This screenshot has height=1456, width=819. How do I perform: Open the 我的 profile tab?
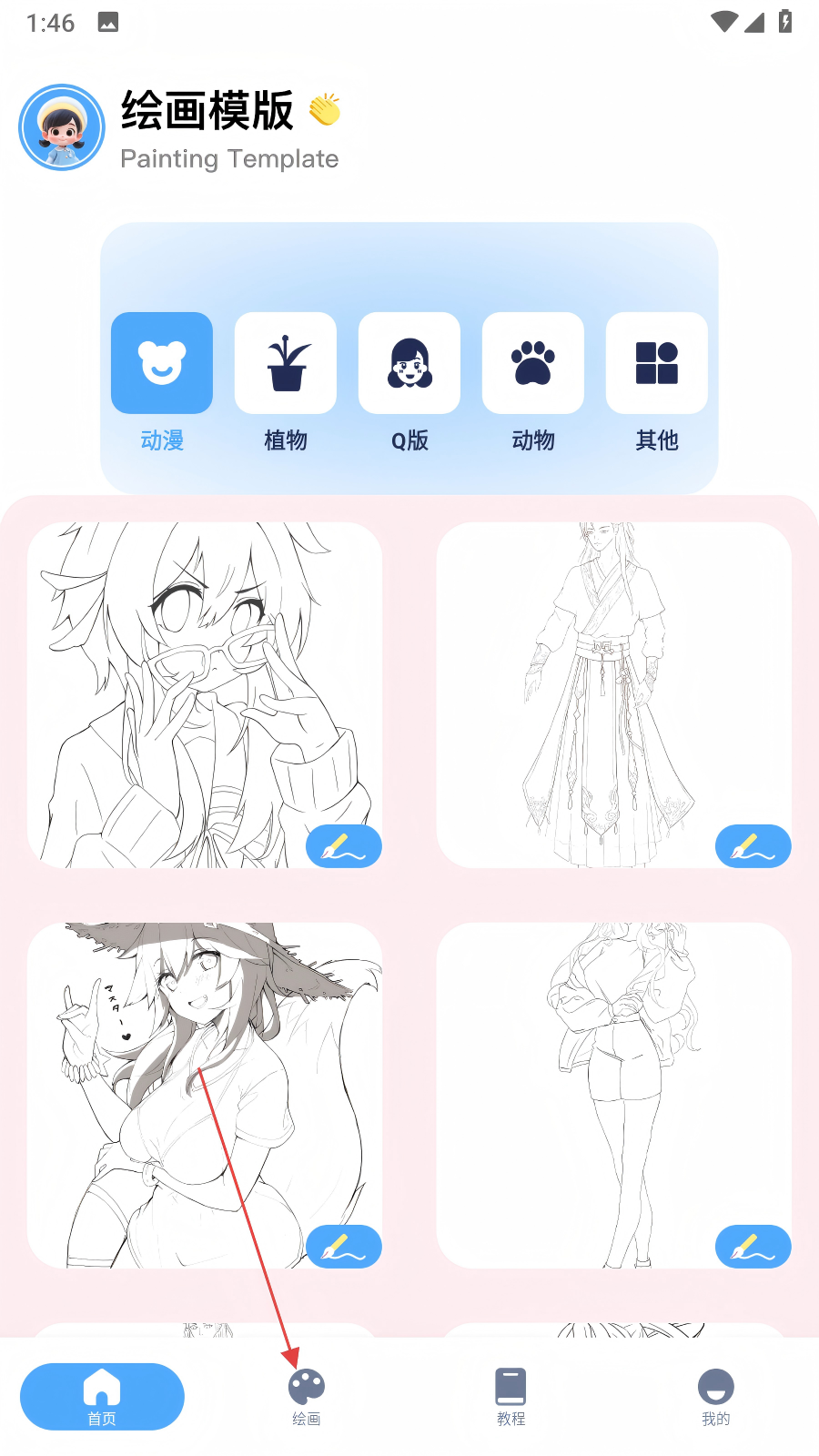tap(716, 1397)
